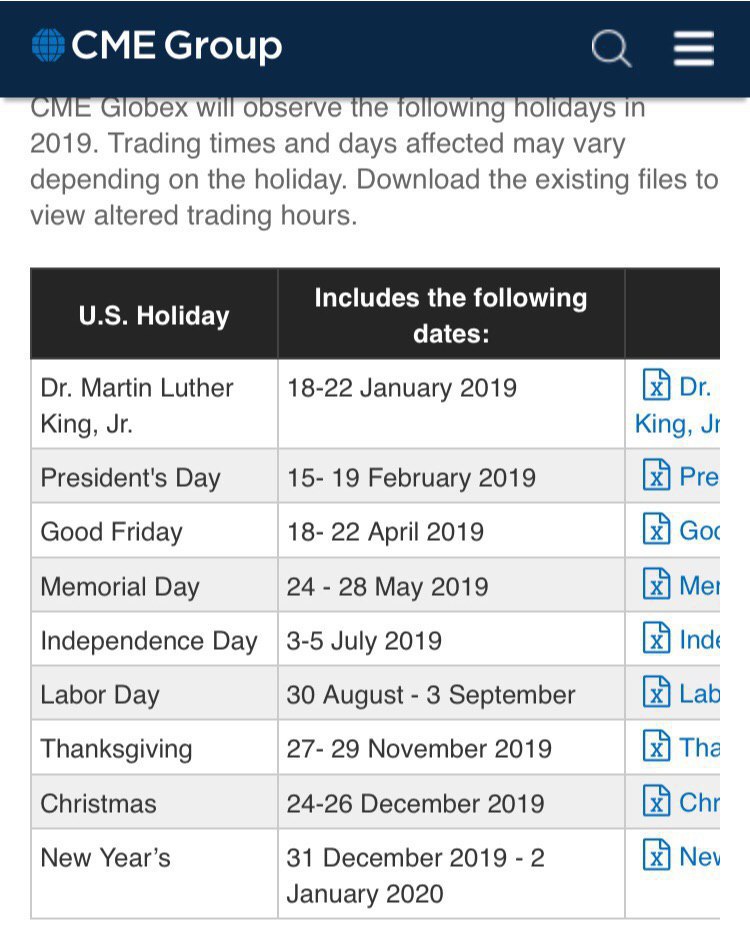
Task: Open the Good Friday trading hours file
Action: 682,530
